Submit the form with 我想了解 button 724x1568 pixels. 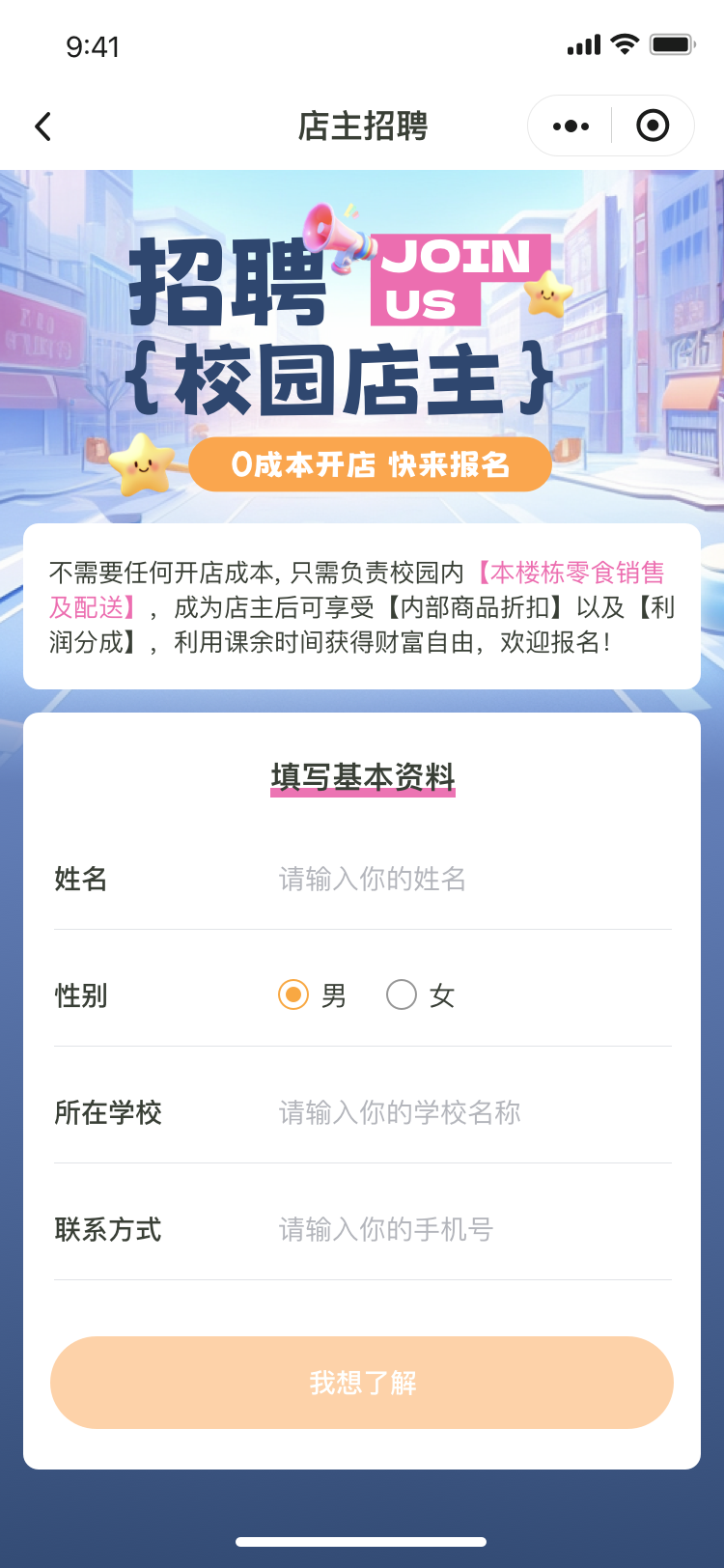coord(362,1383)
